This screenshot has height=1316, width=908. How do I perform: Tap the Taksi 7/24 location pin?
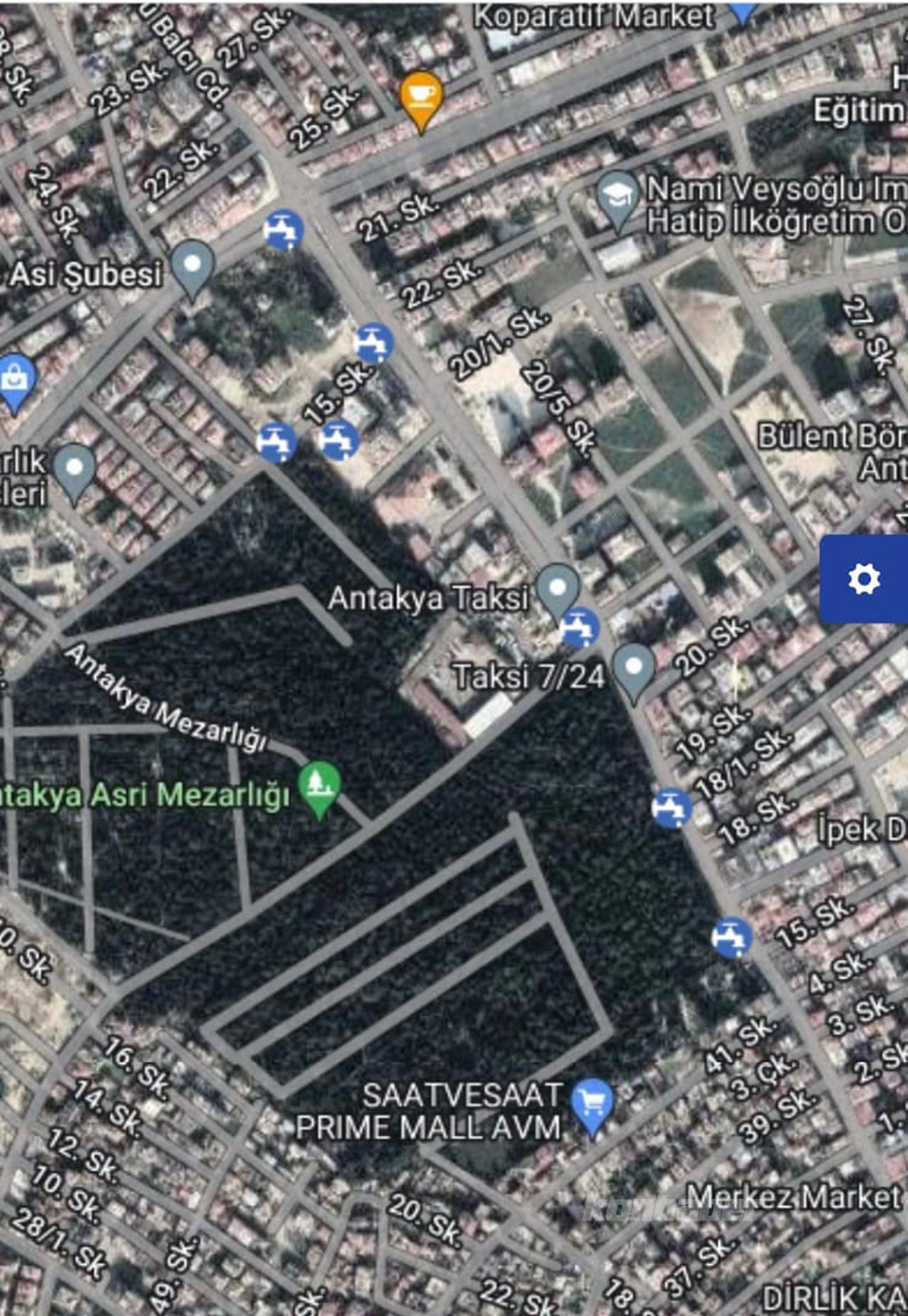[633, 668]
